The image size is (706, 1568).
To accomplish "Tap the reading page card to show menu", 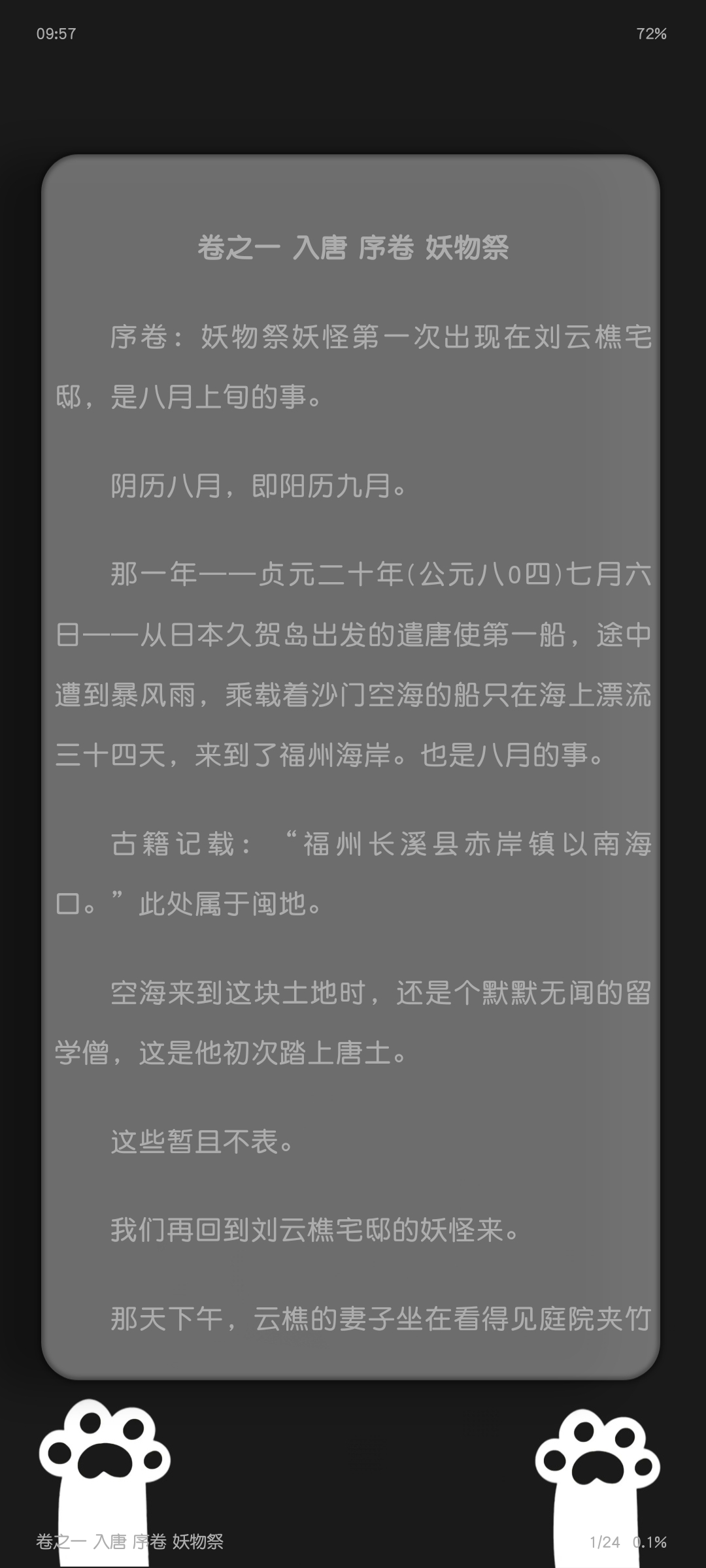I will 350,766.
